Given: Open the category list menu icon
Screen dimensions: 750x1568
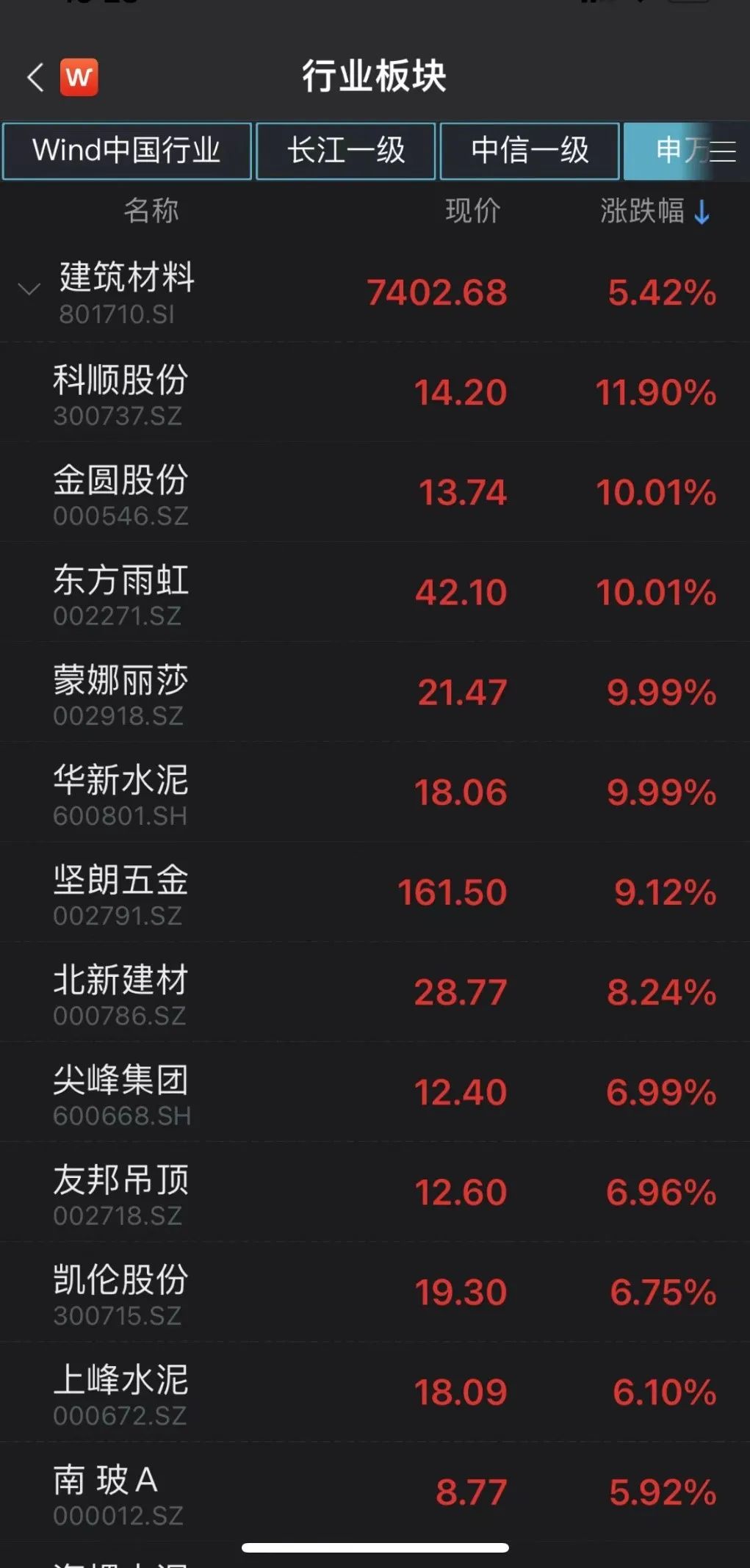Looking at the screenshot, I should click(x=722, y=151).
